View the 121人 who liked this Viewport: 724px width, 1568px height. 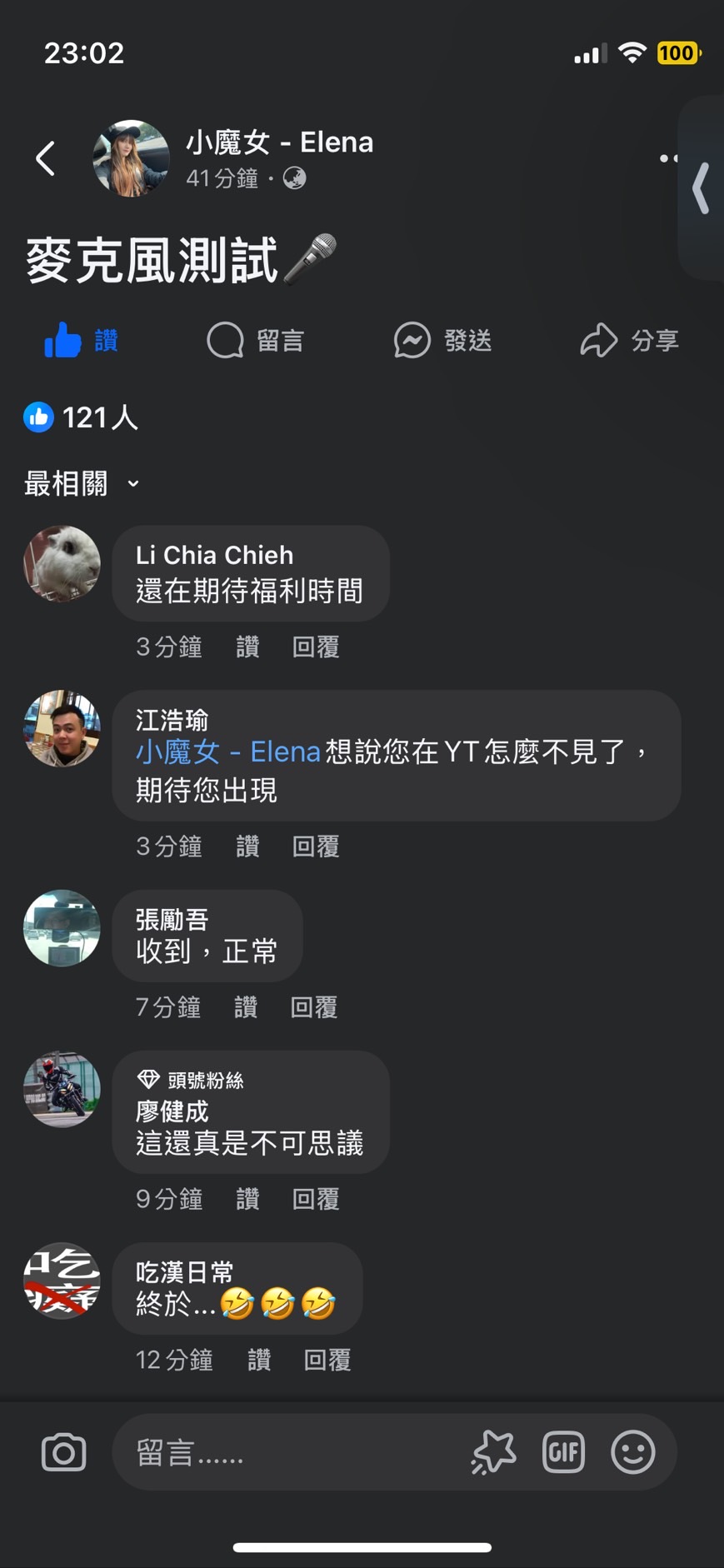pos(81,417)
